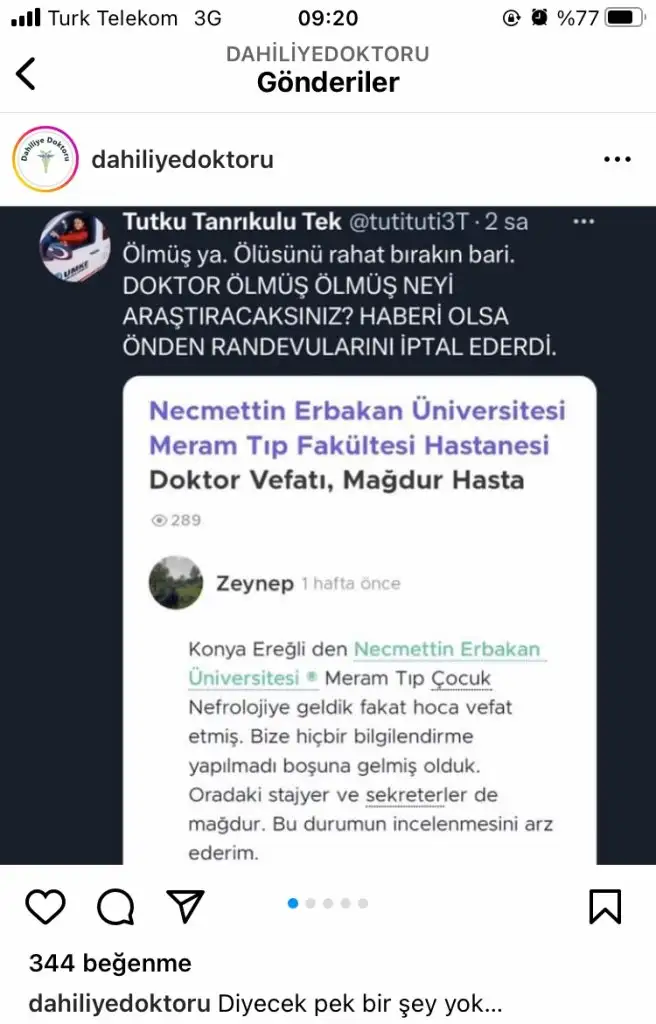Like the post with the heart icon

(45, 906)
